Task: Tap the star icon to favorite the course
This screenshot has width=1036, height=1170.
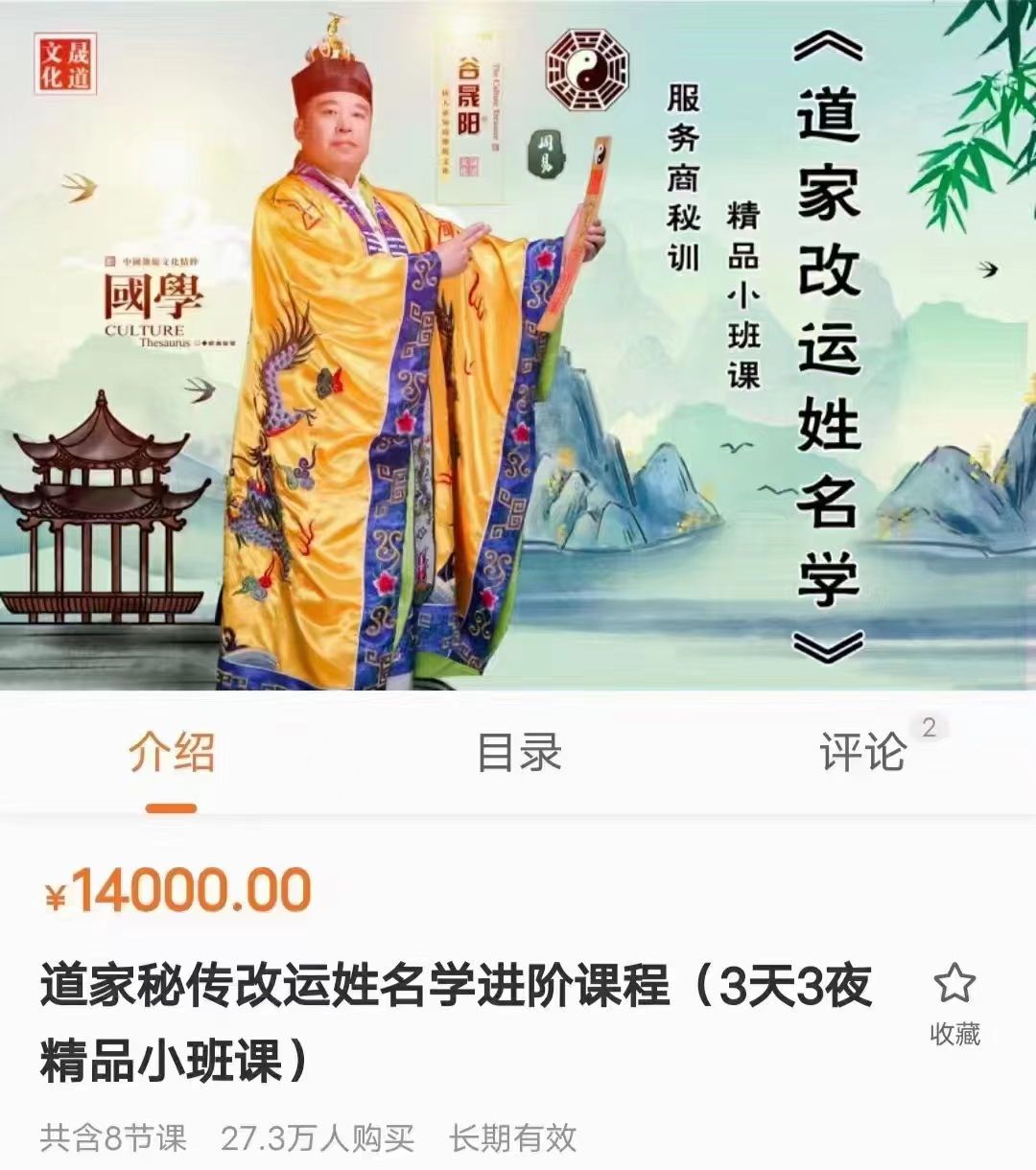Action: pos(954,982)
